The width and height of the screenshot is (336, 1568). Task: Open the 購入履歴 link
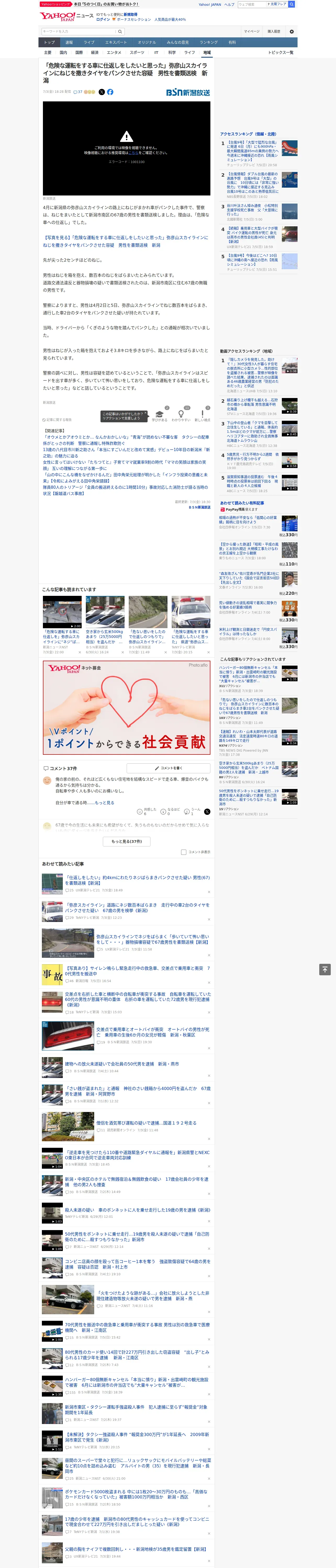point(274,32)
